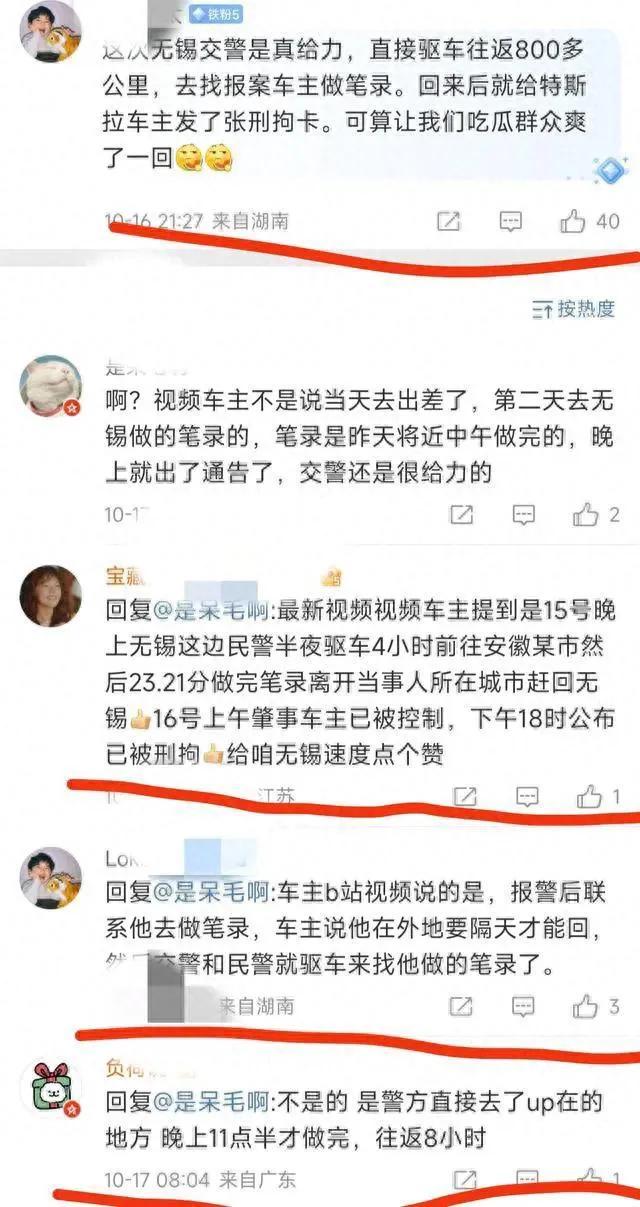The width and height of the screenshot is (640, 1207).
Task: Like the reply mentioning 车主b站视频
Action: pos(588,1006)
